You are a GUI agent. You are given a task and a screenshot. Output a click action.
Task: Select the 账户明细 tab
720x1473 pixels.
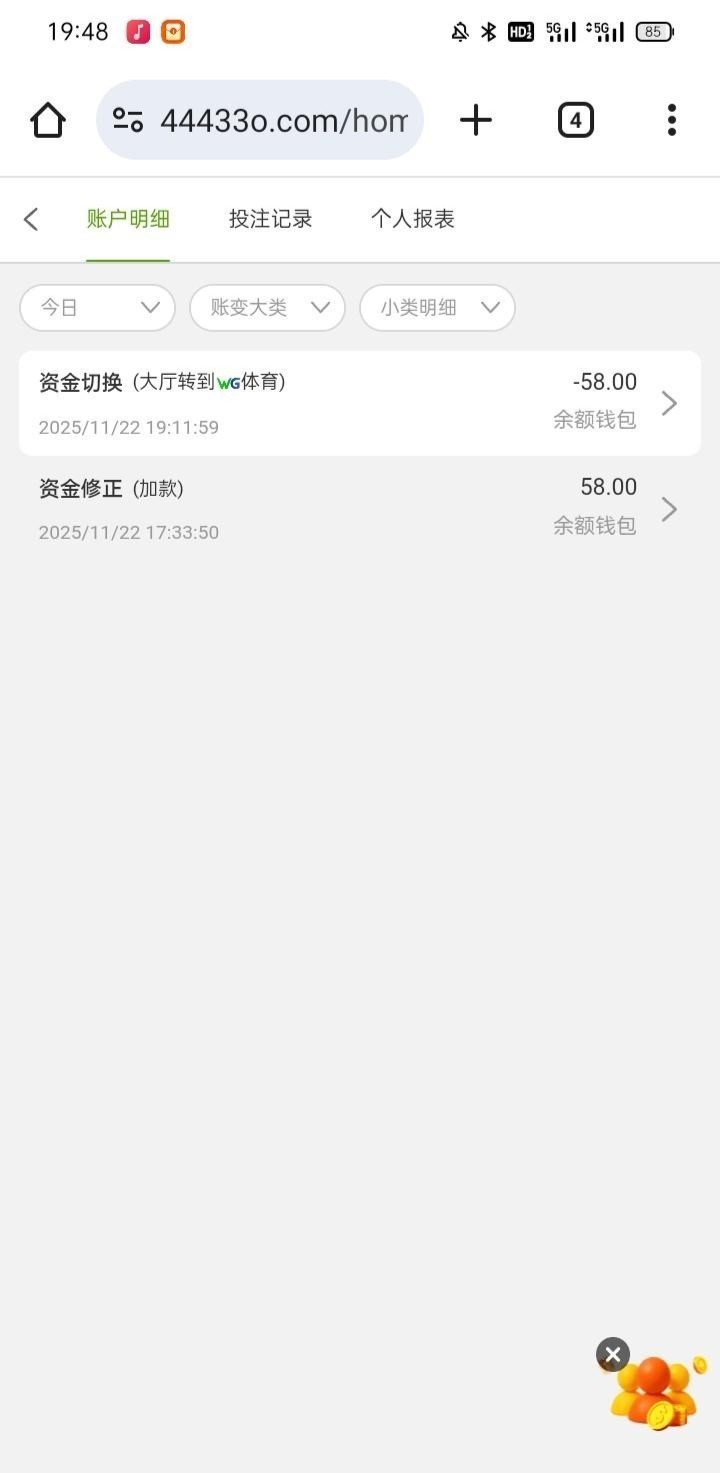pyautogui.click(x=128, y=219)
